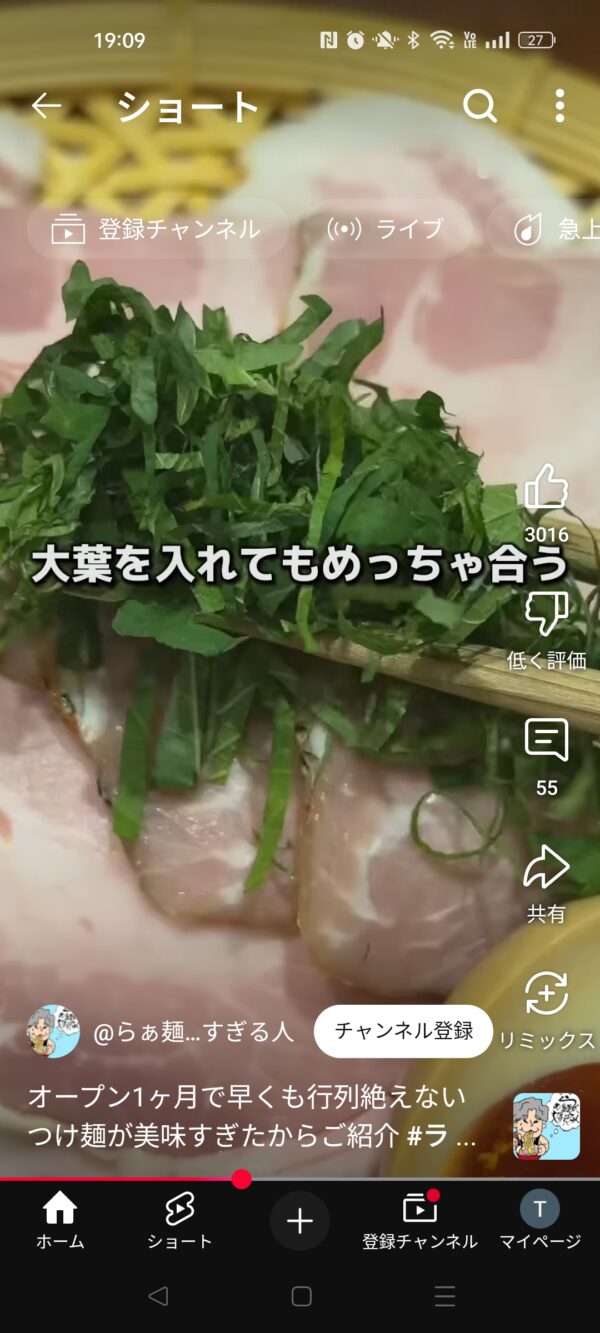
Task: Like this short video
Action: [x=546, y=489]
